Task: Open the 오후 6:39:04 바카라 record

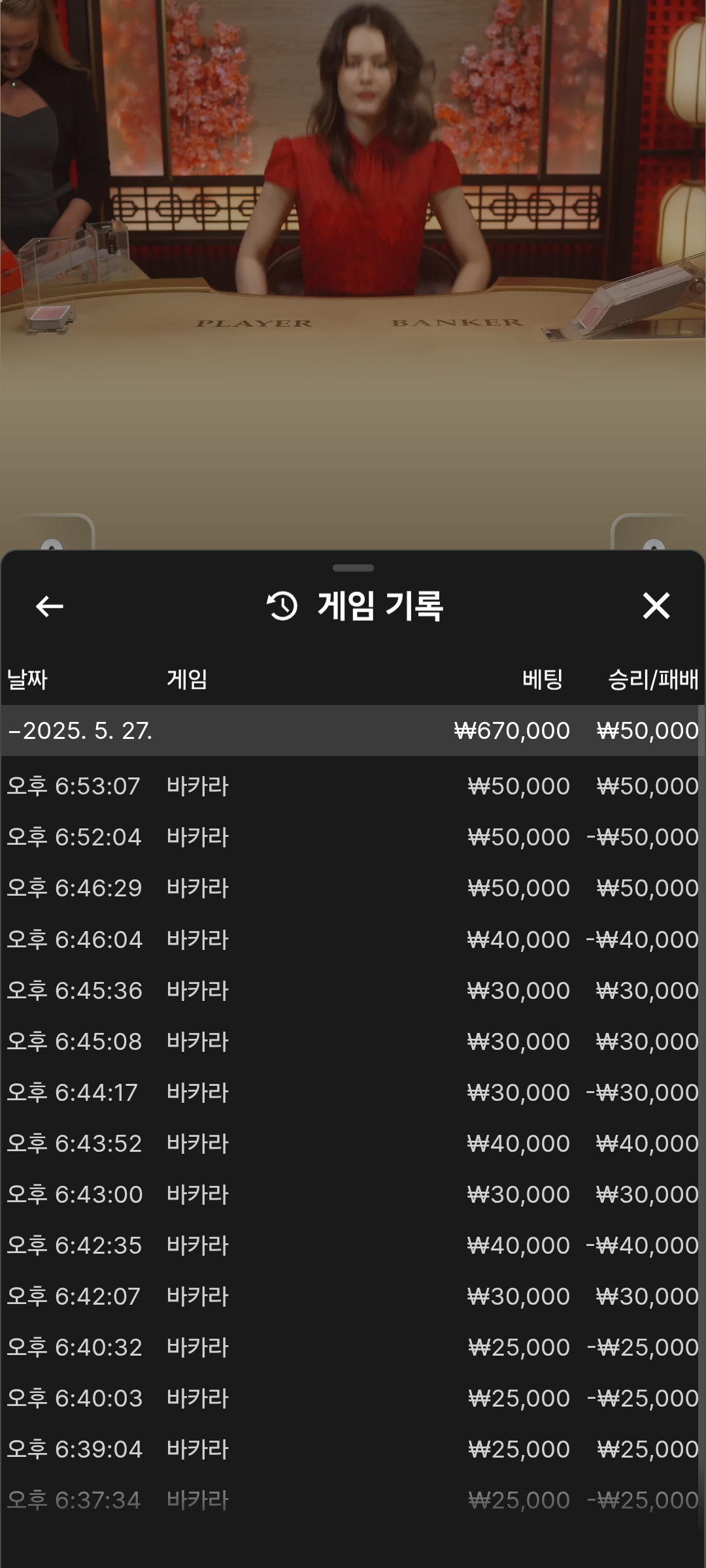Action: [353, 1449]
